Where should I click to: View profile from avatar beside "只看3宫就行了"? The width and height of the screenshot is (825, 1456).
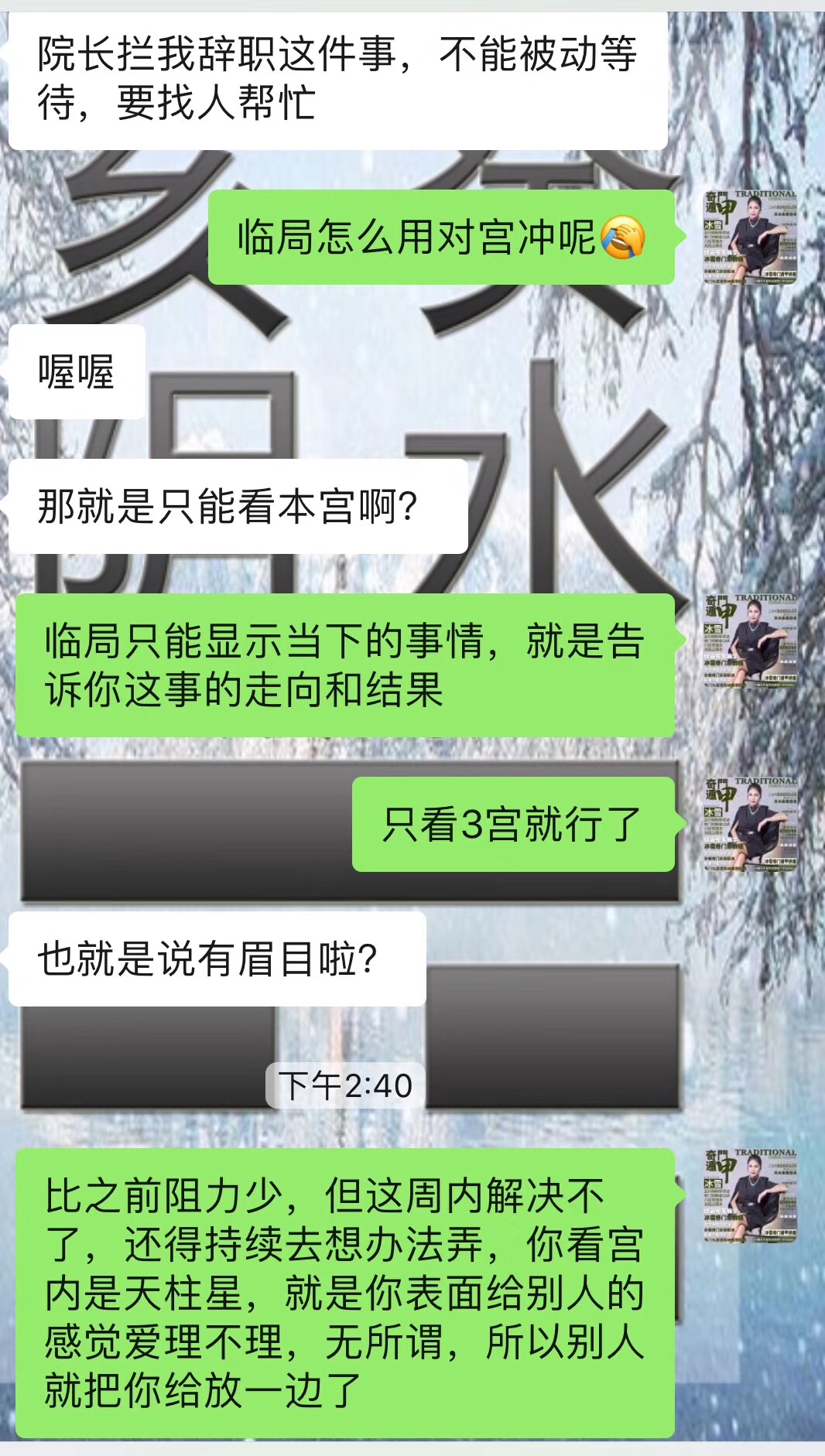749,825
